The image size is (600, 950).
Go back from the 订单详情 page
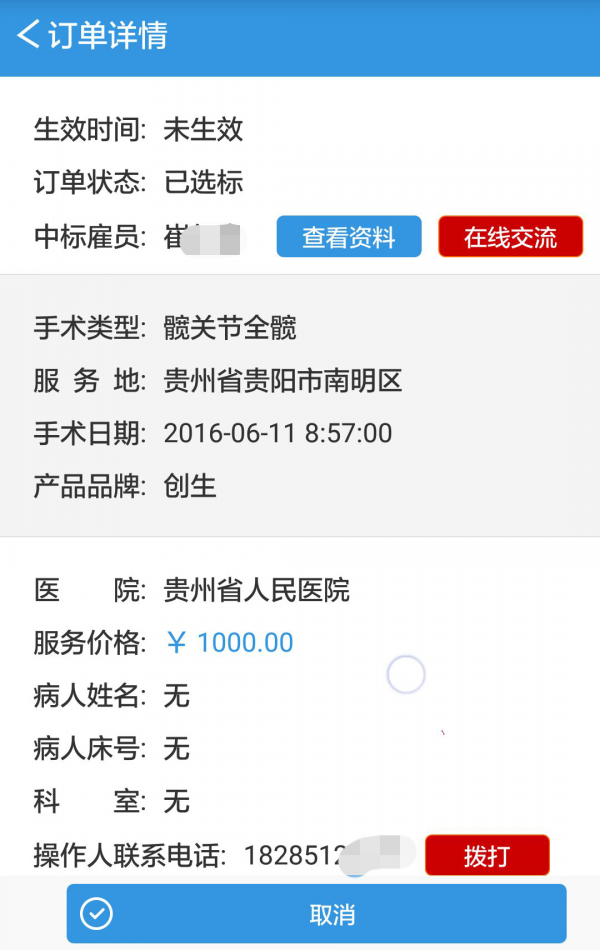pos(30,36)
